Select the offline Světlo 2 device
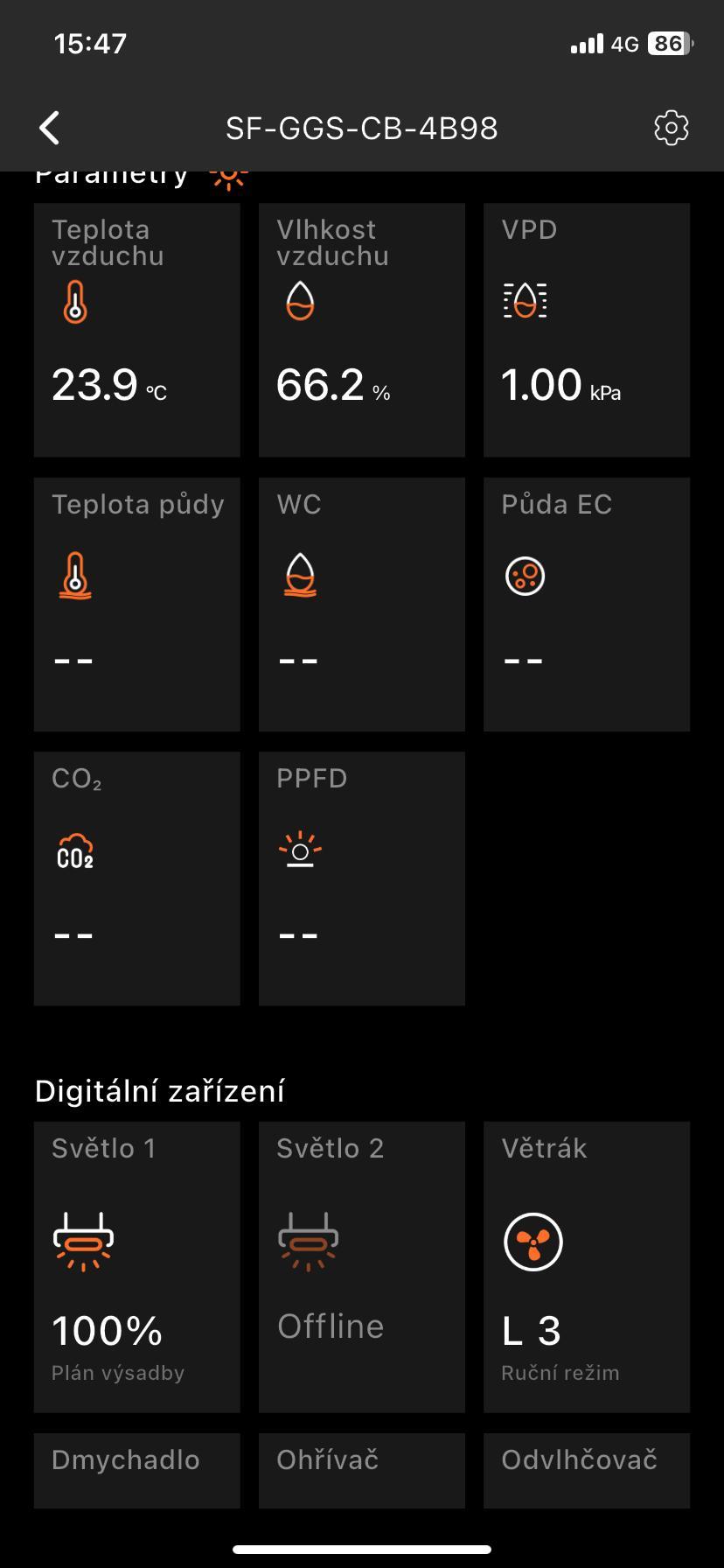The width and height of the screenshot is (724, 1568). click(x=362, y=1266)
